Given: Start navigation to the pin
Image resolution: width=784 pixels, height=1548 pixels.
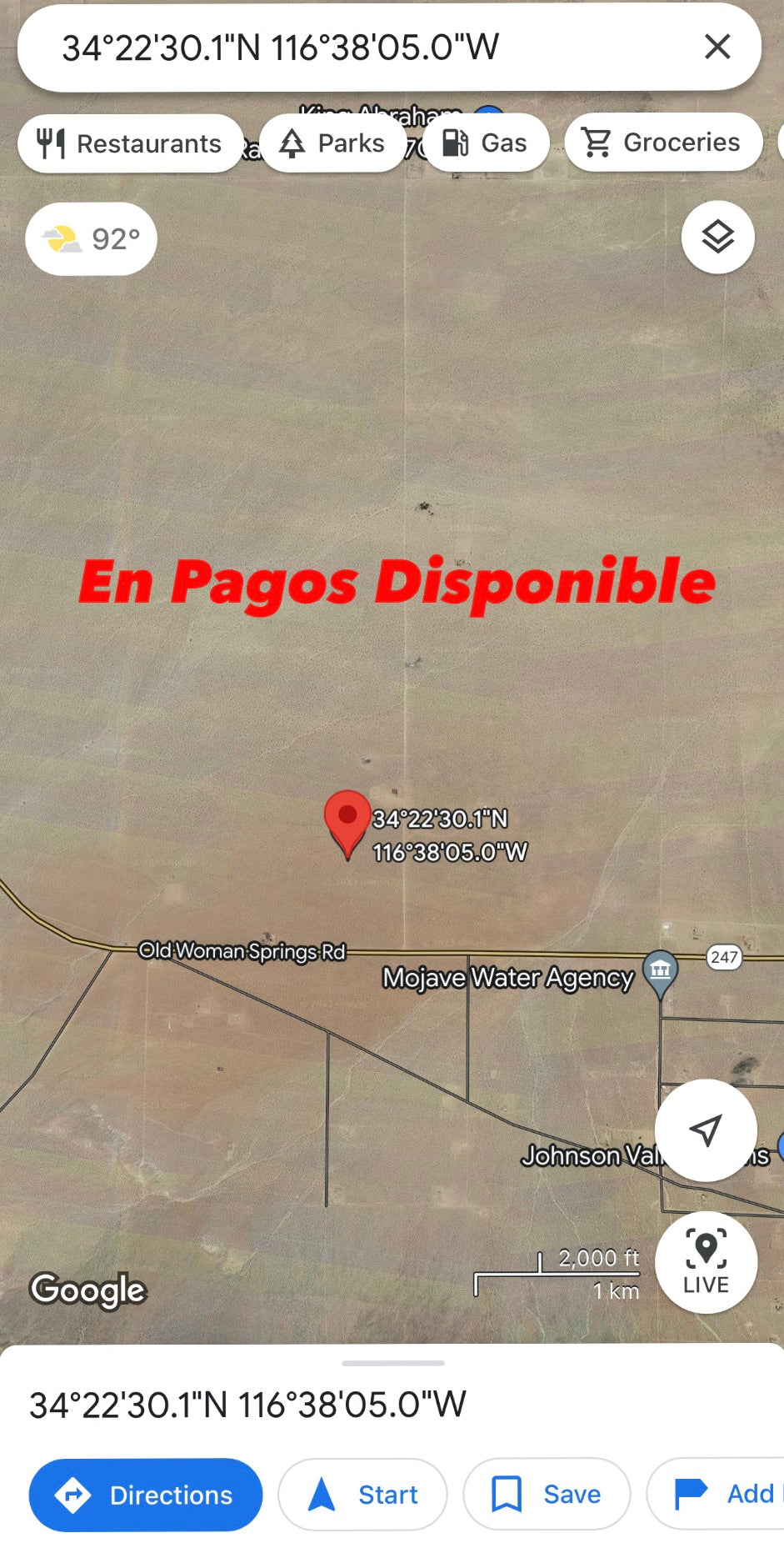Looking at the screenshot, I should point(362,1495).
